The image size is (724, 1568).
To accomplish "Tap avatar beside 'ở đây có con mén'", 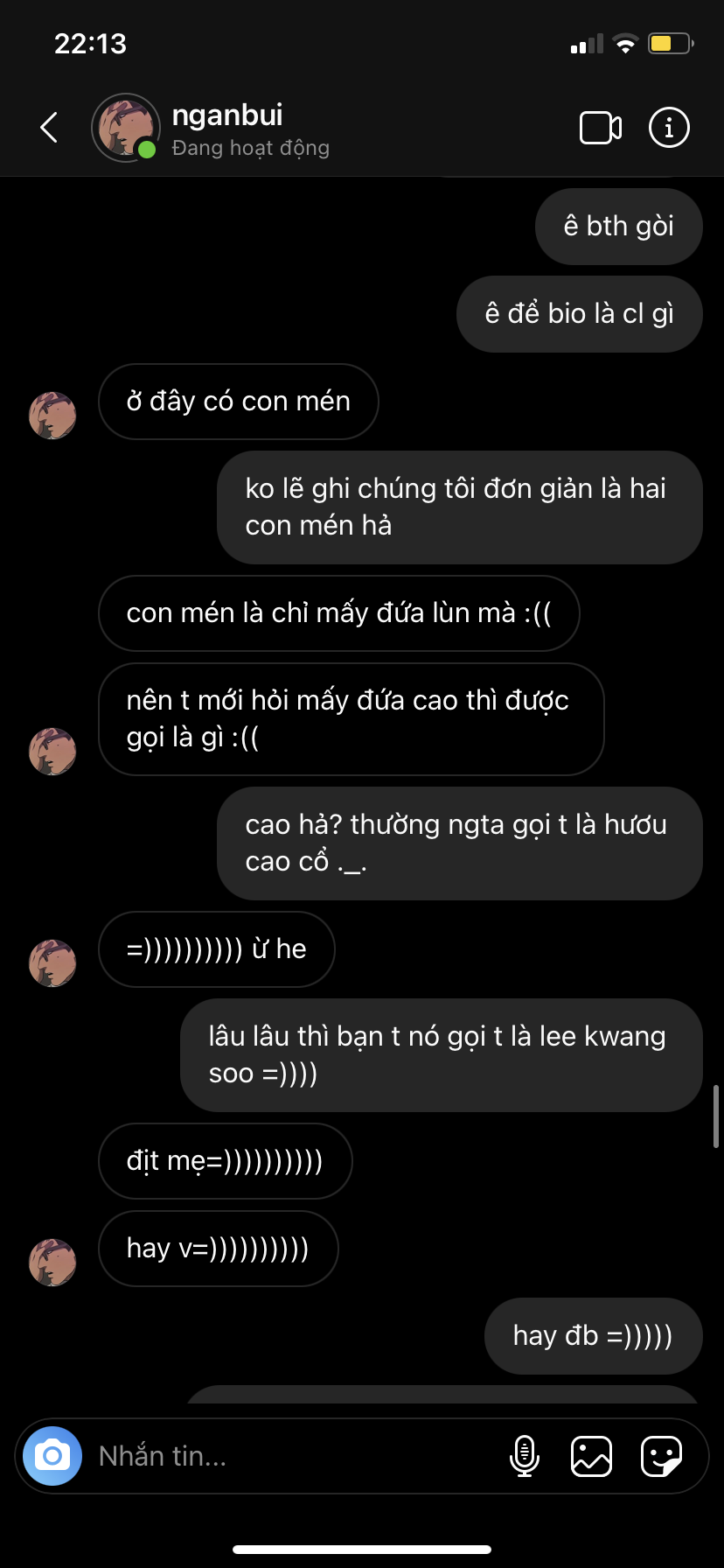I will pyautogui.click(x=52, y=415).
